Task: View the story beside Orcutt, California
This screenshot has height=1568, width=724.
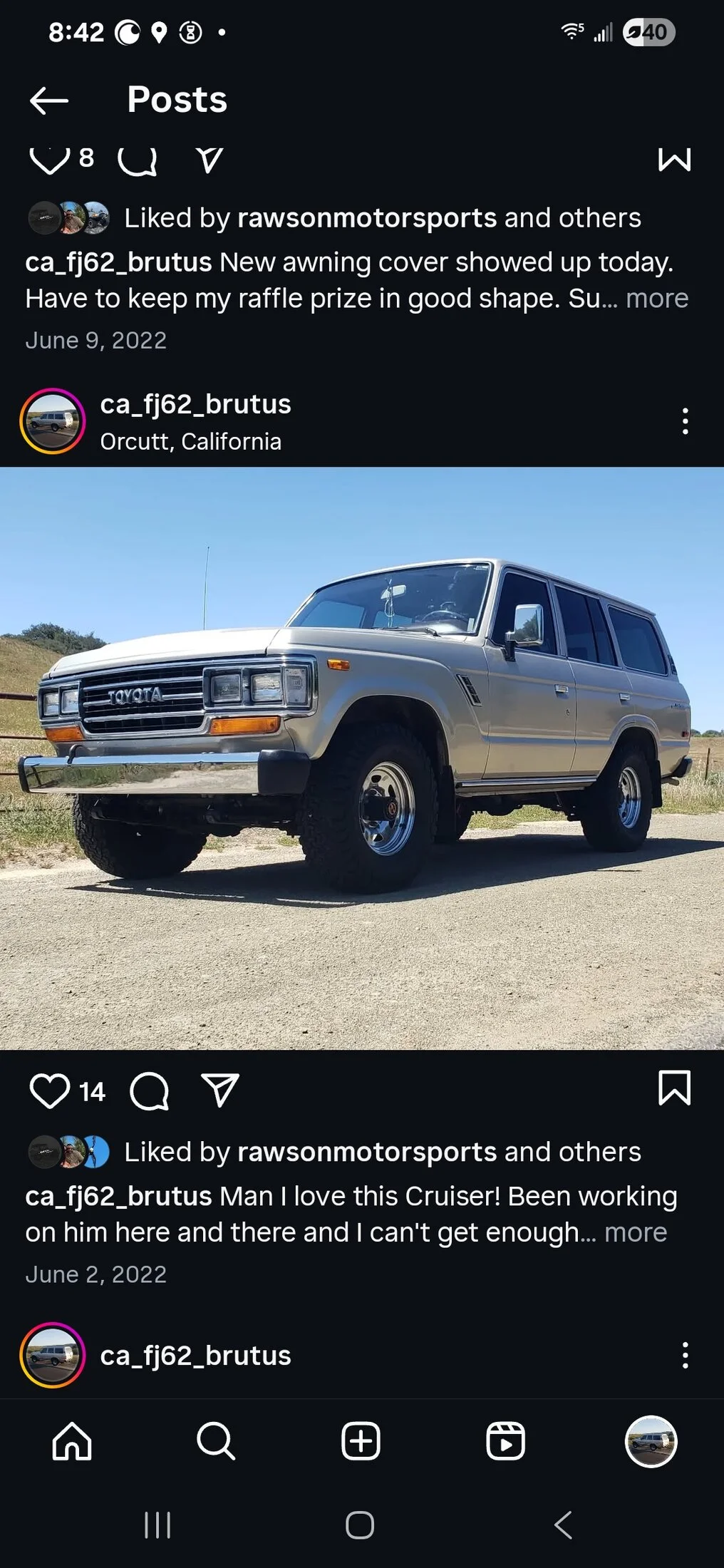Action: coord(52,421)
